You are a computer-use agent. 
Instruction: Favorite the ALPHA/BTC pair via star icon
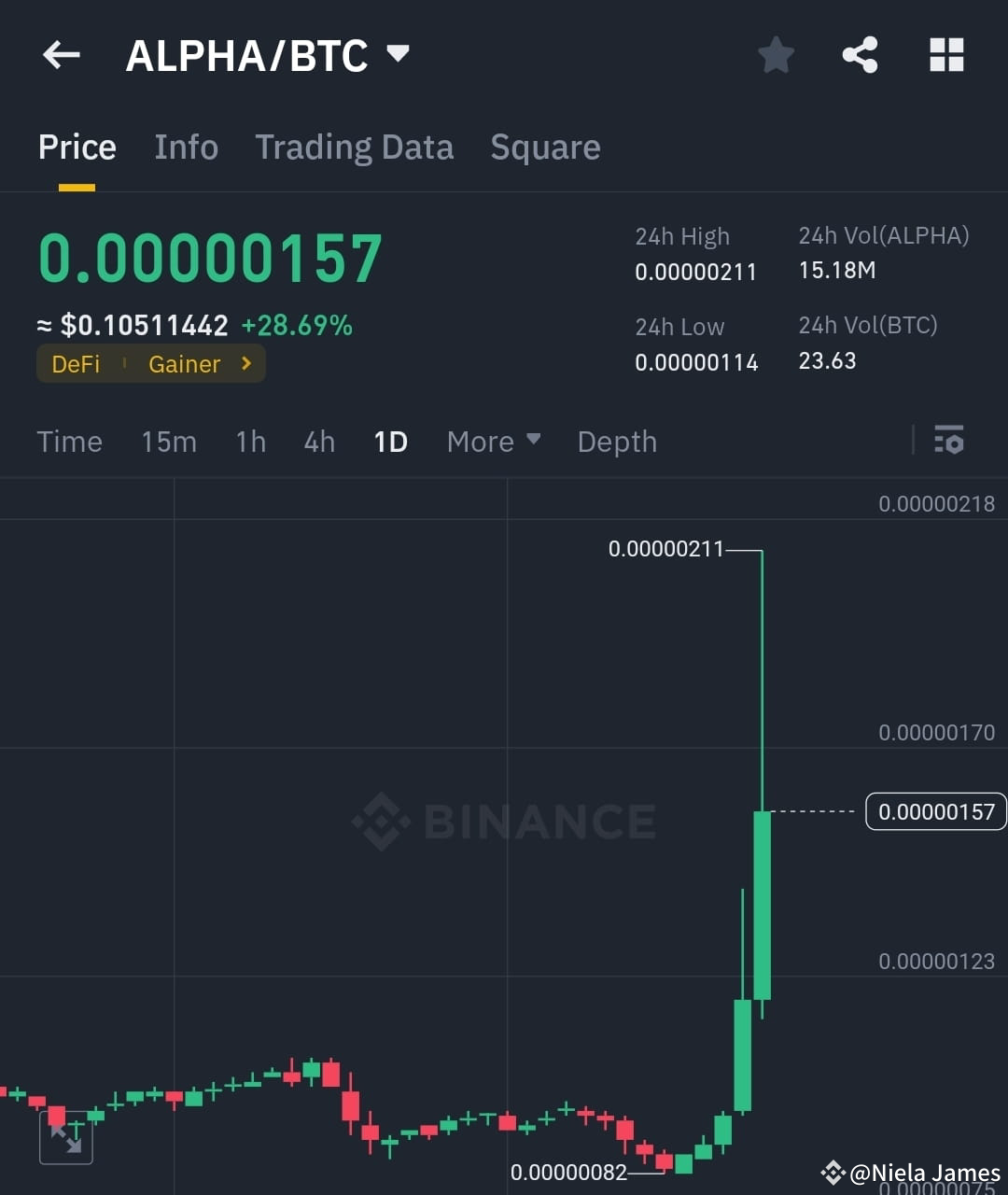click(776, 55)
